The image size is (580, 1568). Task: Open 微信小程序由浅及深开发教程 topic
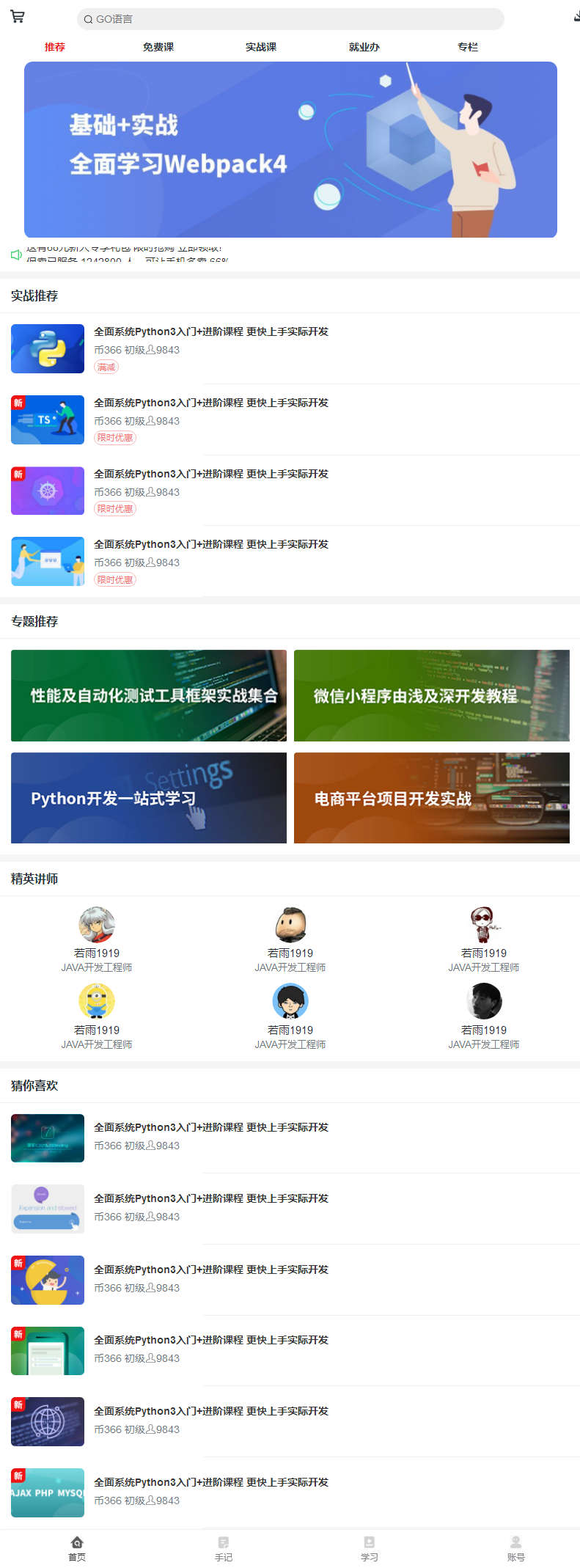[431, 695]
